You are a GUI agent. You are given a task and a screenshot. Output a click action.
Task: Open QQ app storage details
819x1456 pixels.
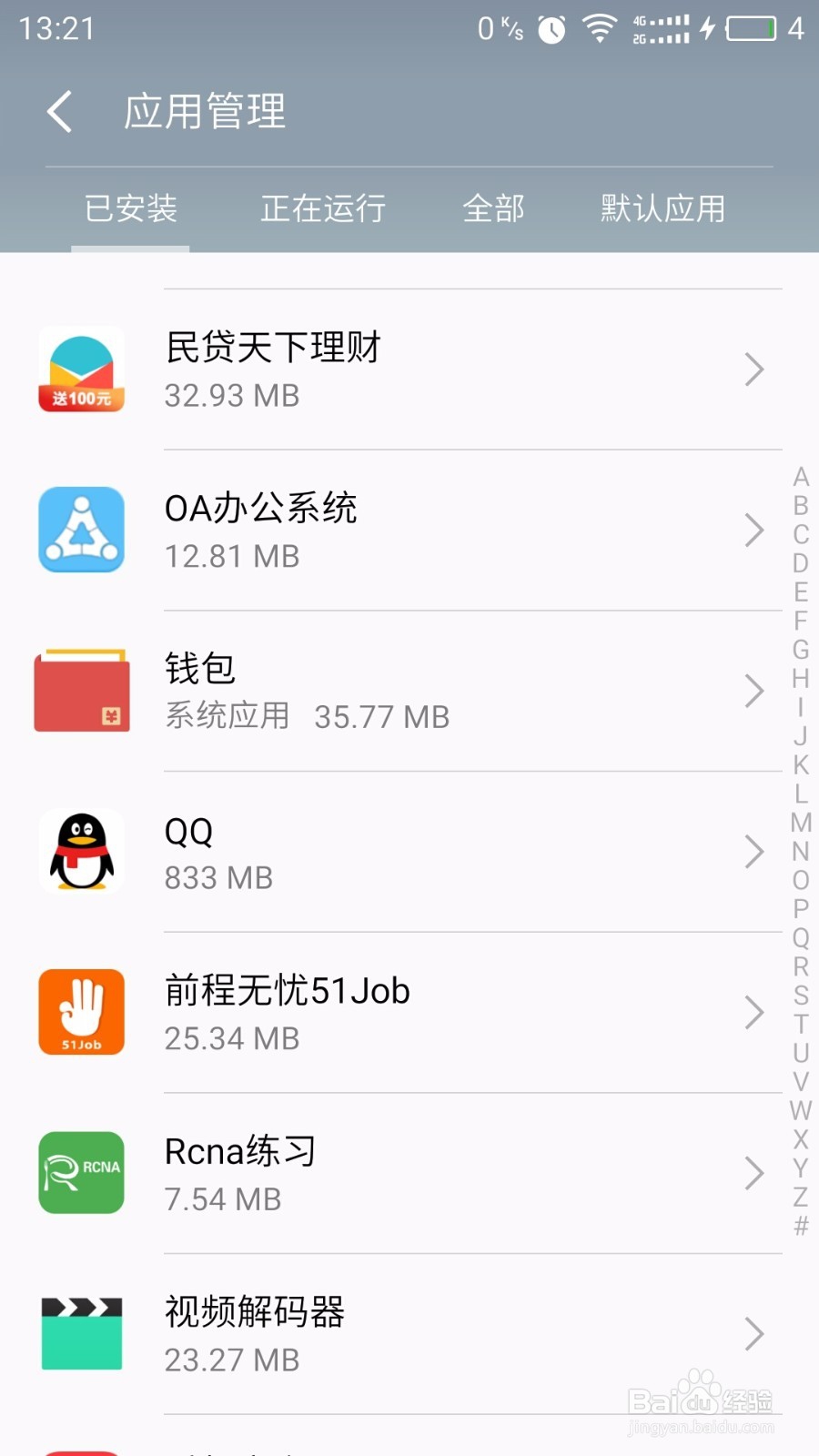tap(409, 853)
